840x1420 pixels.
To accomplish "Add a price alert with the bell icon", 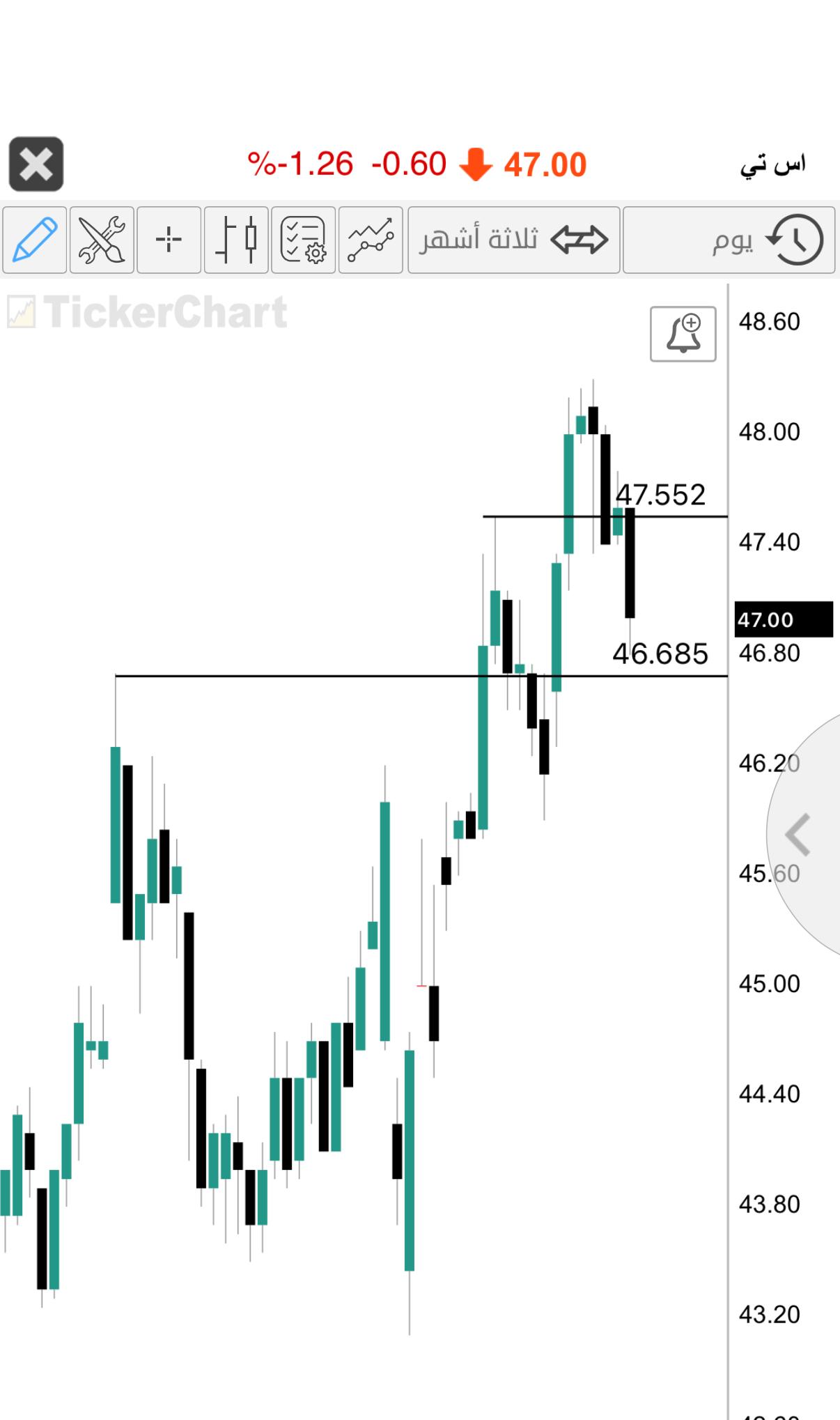I will click(x=683, y=334).
